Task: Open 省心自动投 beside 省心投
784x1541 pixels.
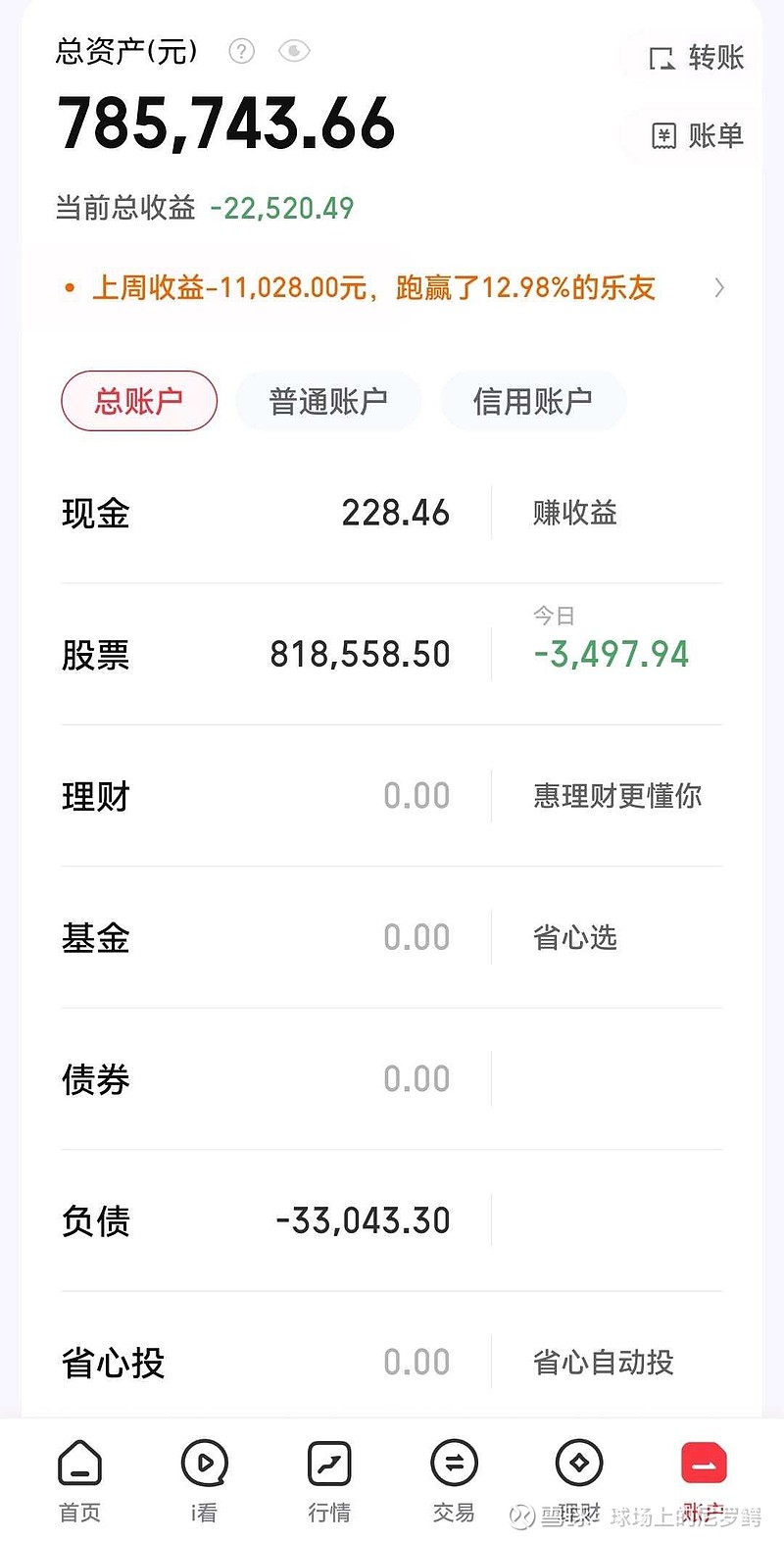Action: [x=603, y=1362]
